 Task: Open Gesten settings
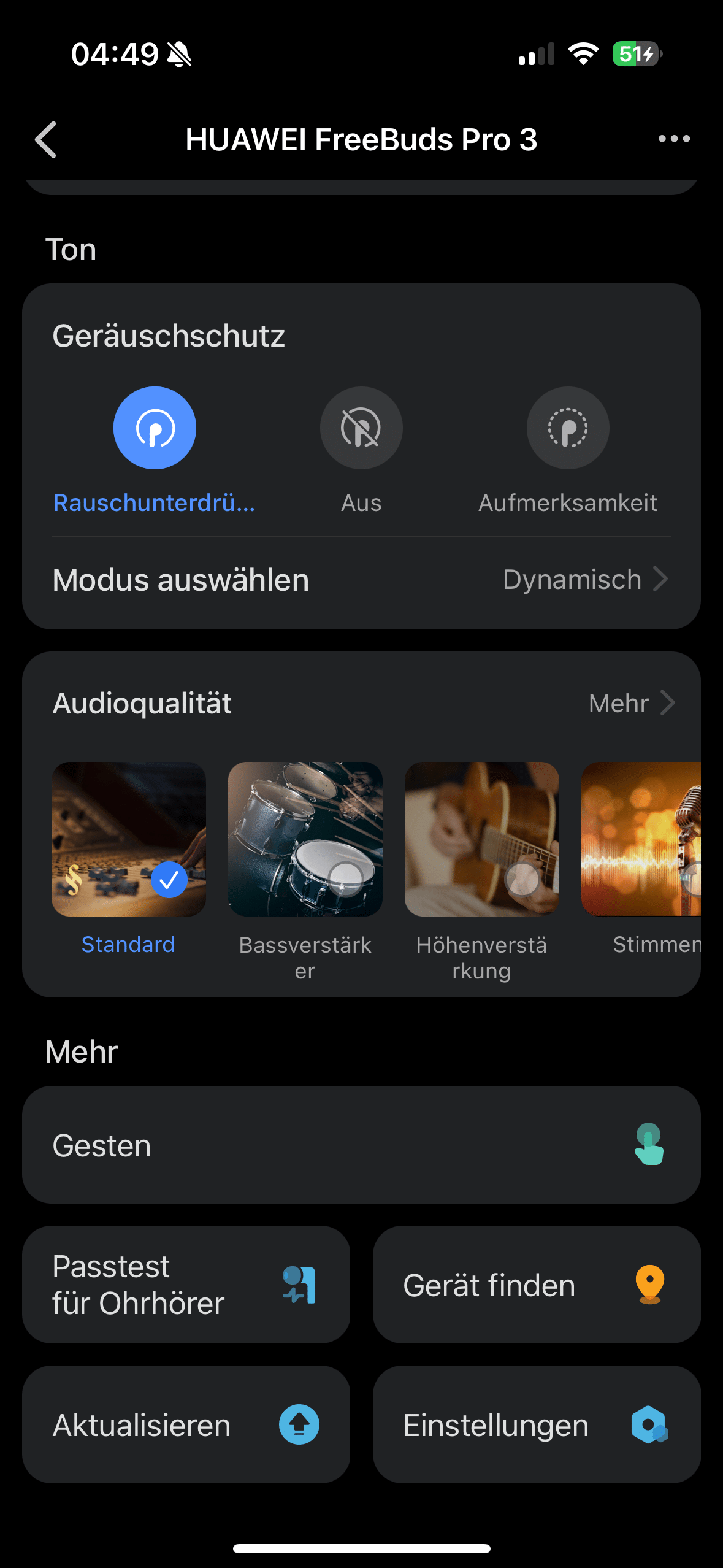(361, 1145)
